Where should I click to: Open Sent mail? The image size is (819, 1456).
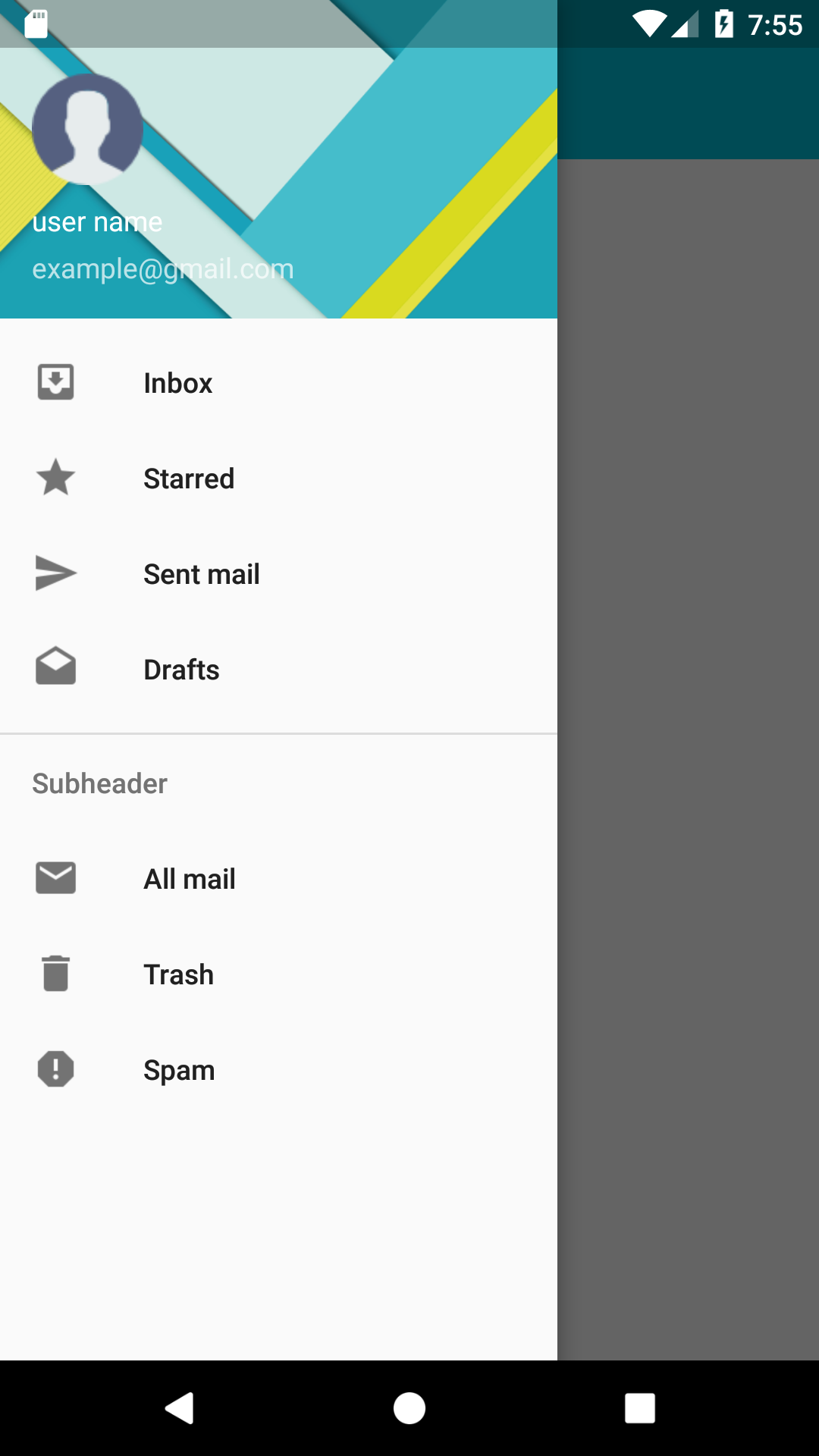[278, 573]
